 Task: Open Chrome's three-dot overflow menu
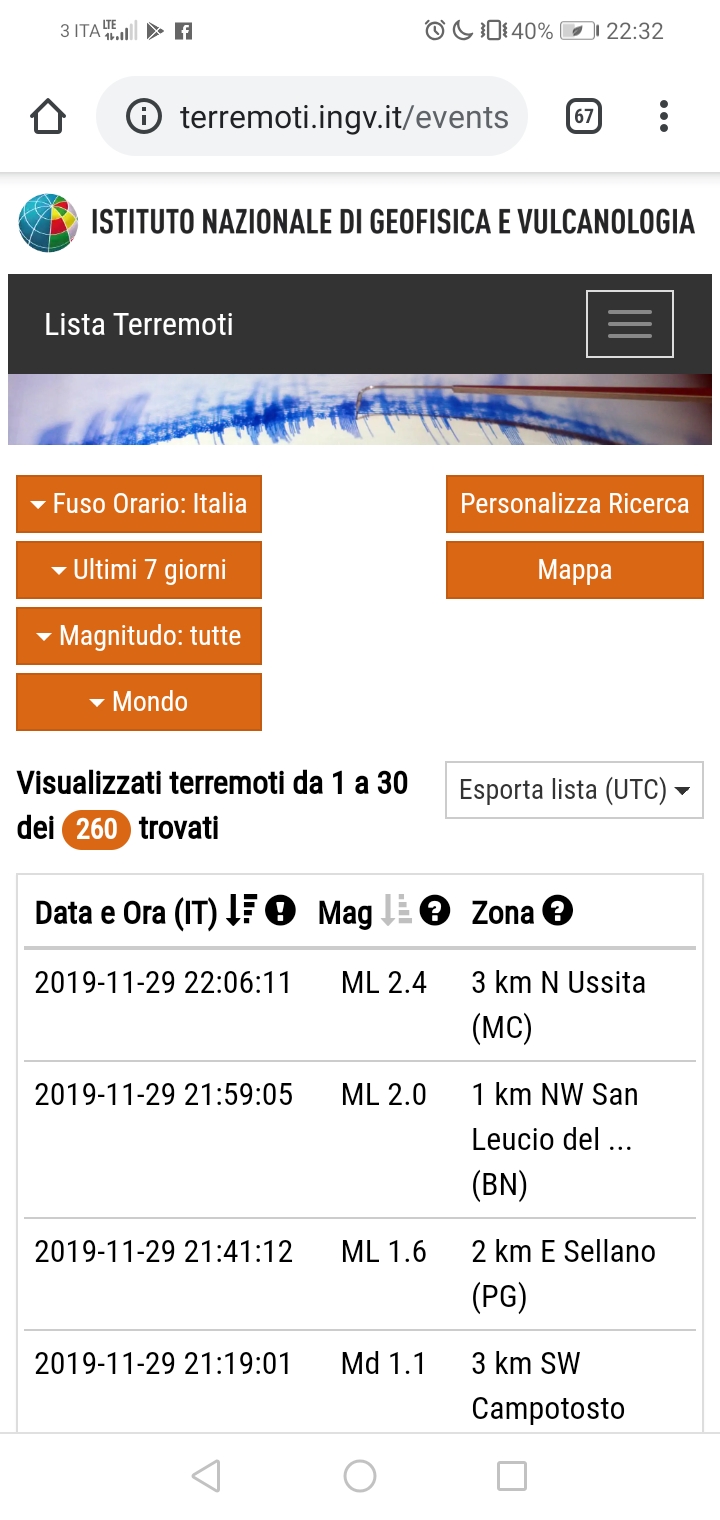coord(663,117)
